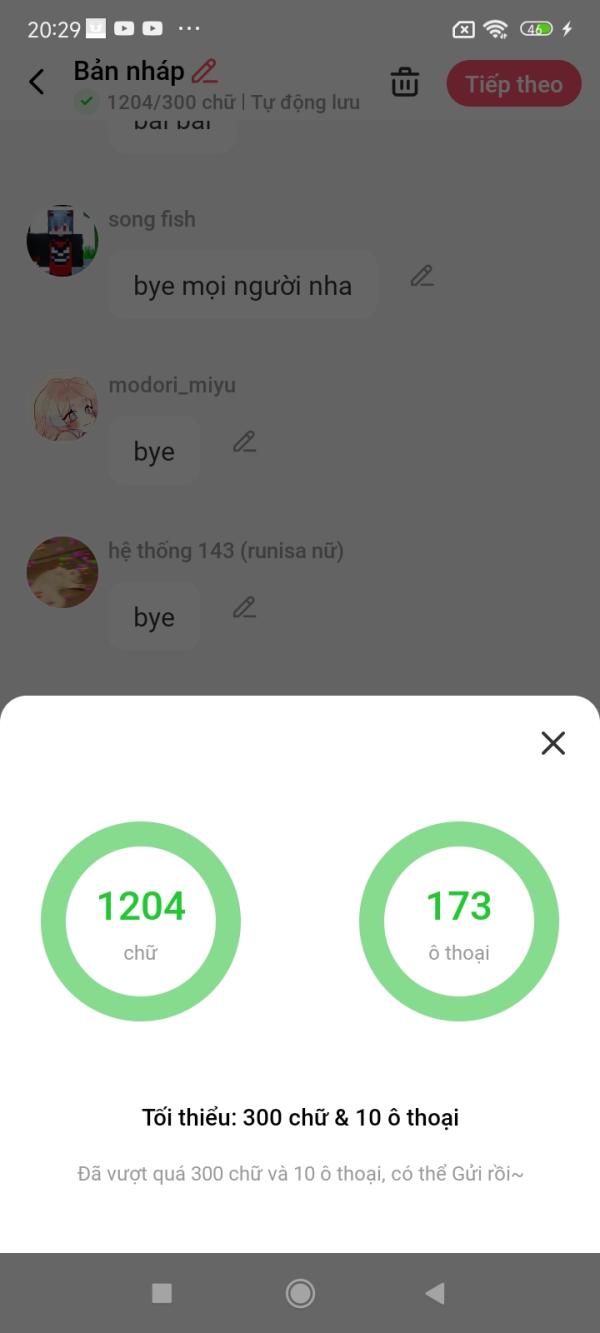Viewport: 600px width, 1333px height.
Task: Edit modori_miyu's bye message
Action: (x=245, y=441)
